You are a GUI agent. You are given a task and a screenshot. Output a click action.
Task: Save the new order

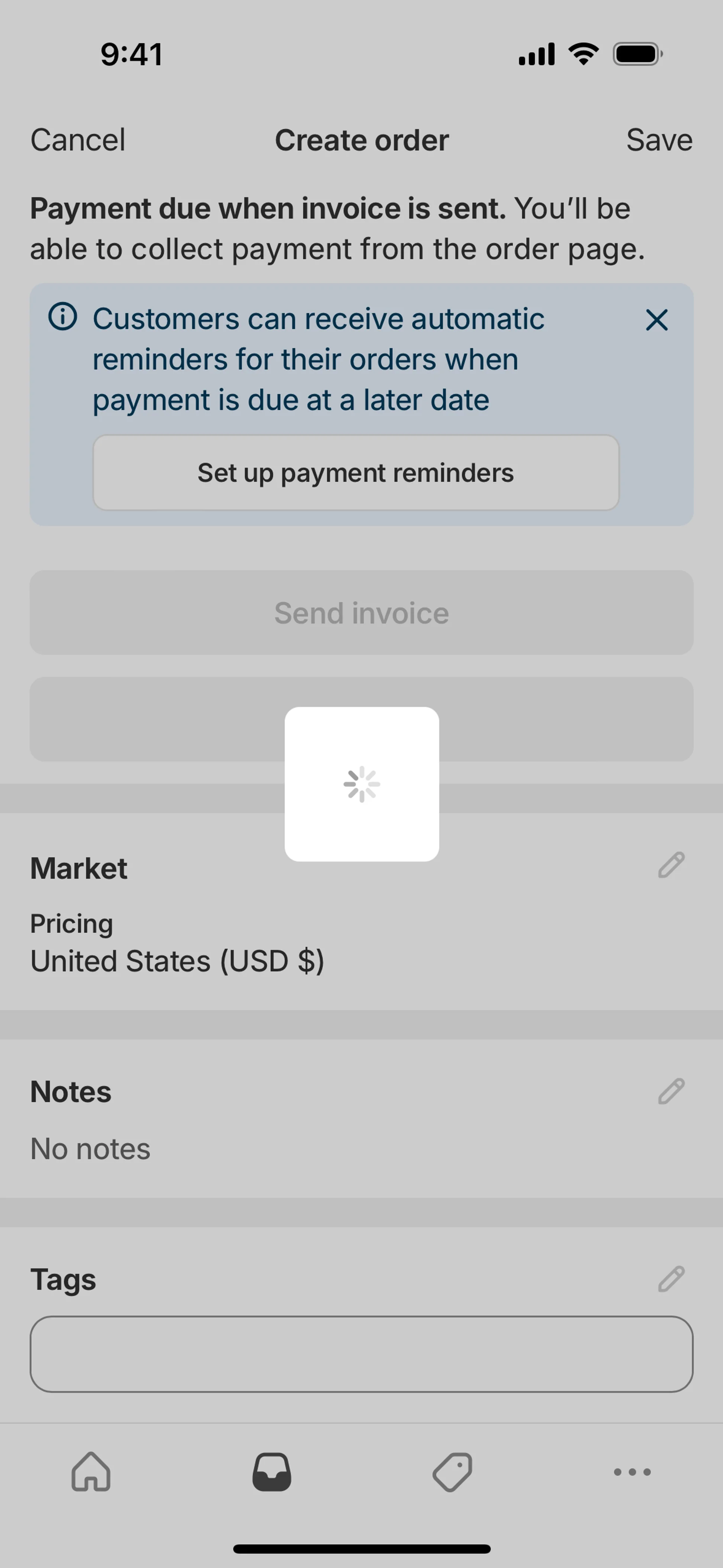pyautogui.click(x=659, y=140)
